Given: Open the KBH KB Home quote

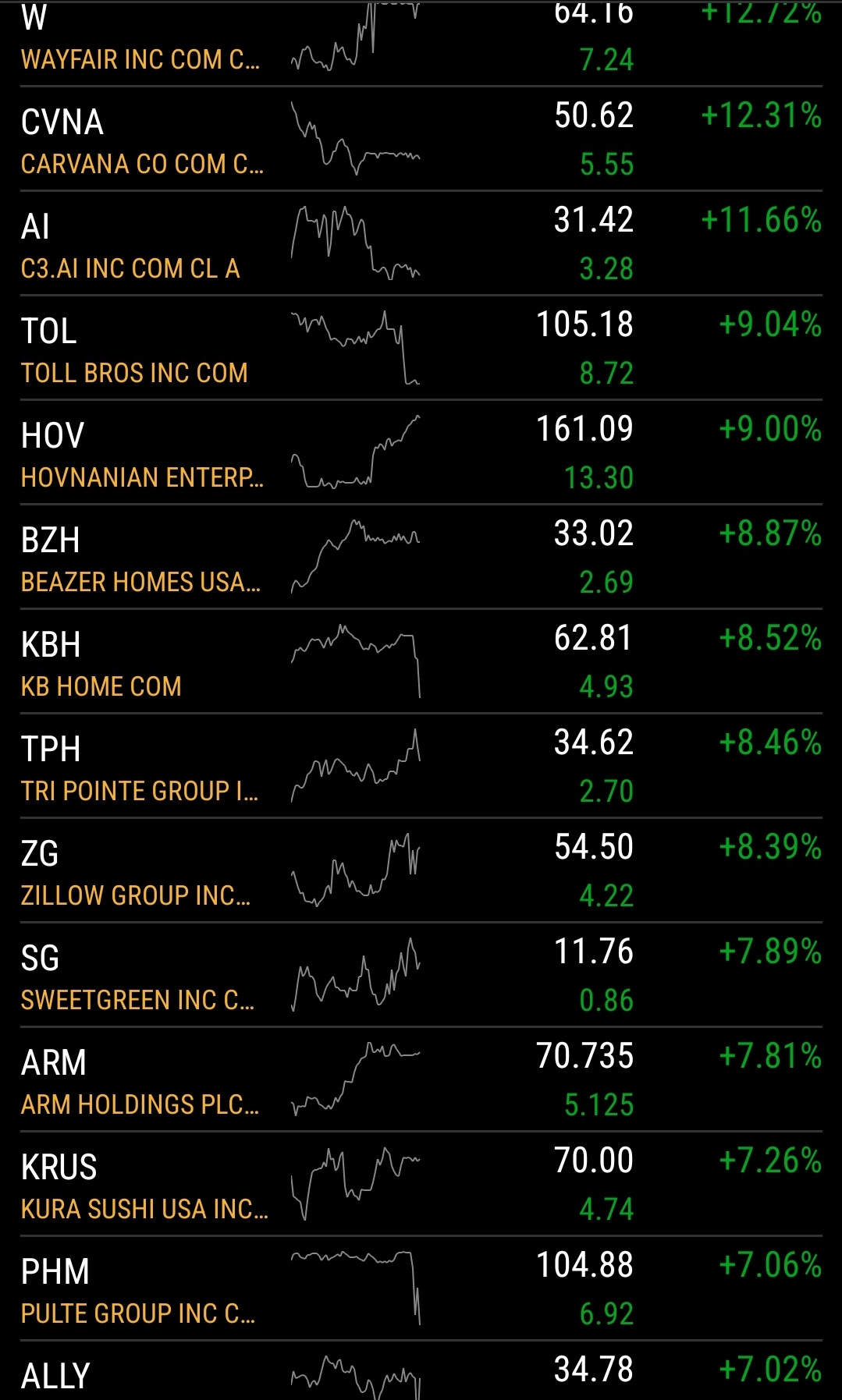Looking at the screenshot, I should (421, 661).
